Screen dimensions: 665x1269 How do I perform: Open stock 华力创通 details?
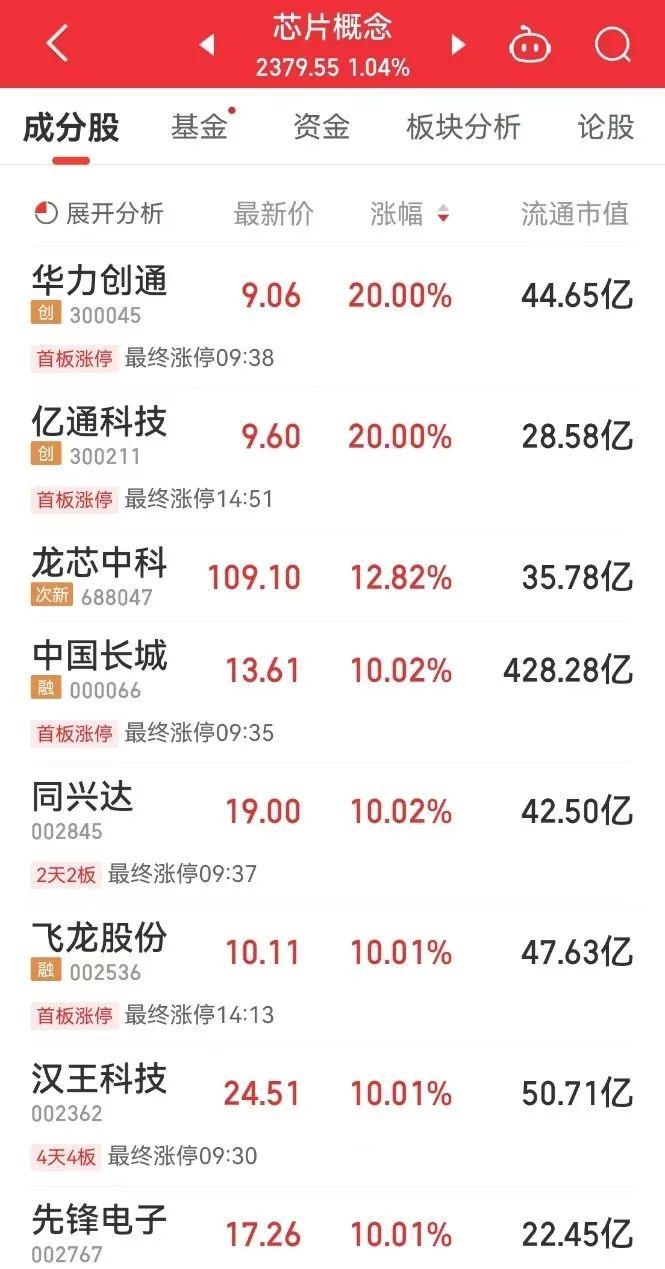99,281
